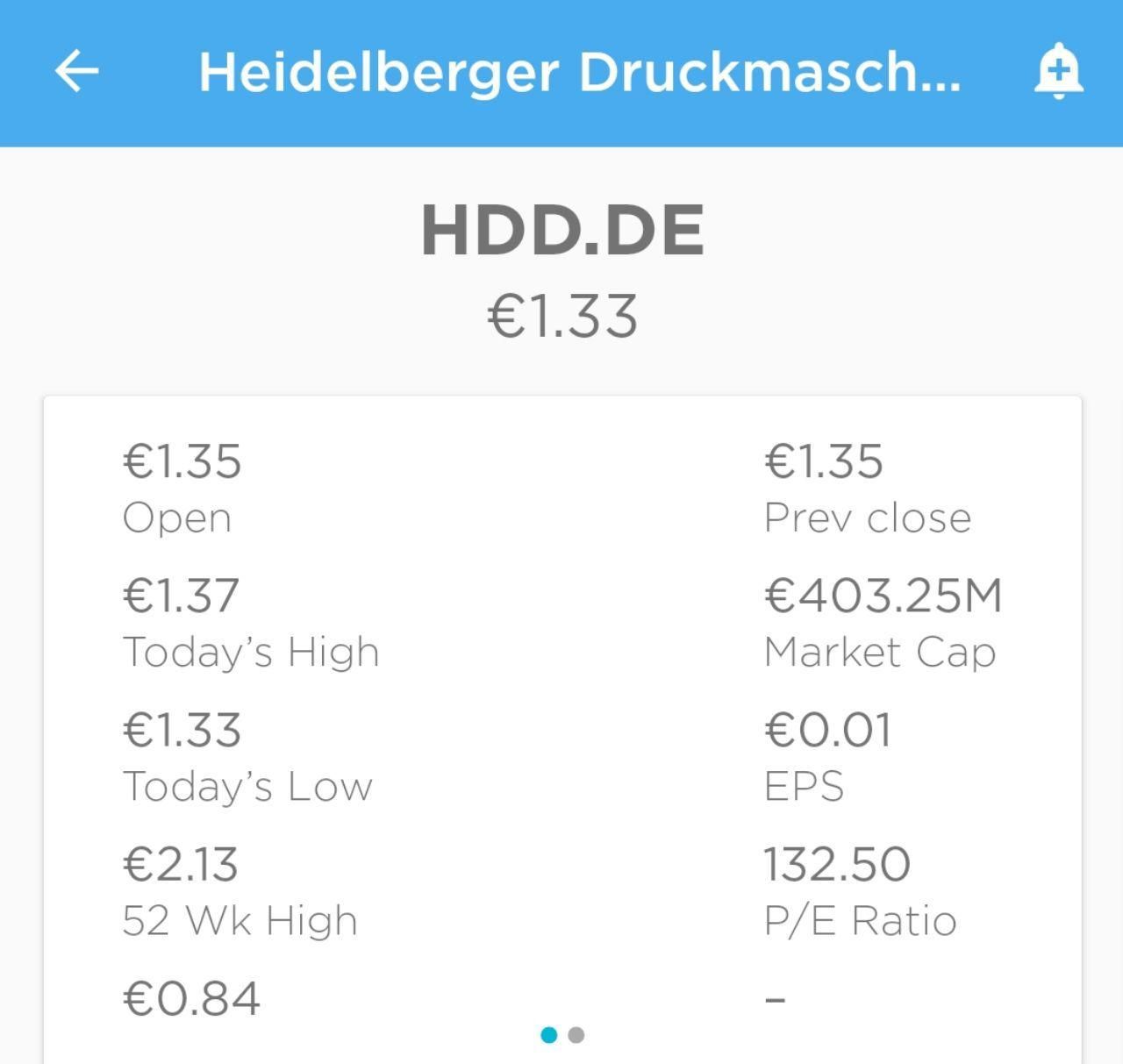Screen dimensions: 1123x1064
Task: Add a price alert with the bell icon
Action: click(x=1058, y=70)
